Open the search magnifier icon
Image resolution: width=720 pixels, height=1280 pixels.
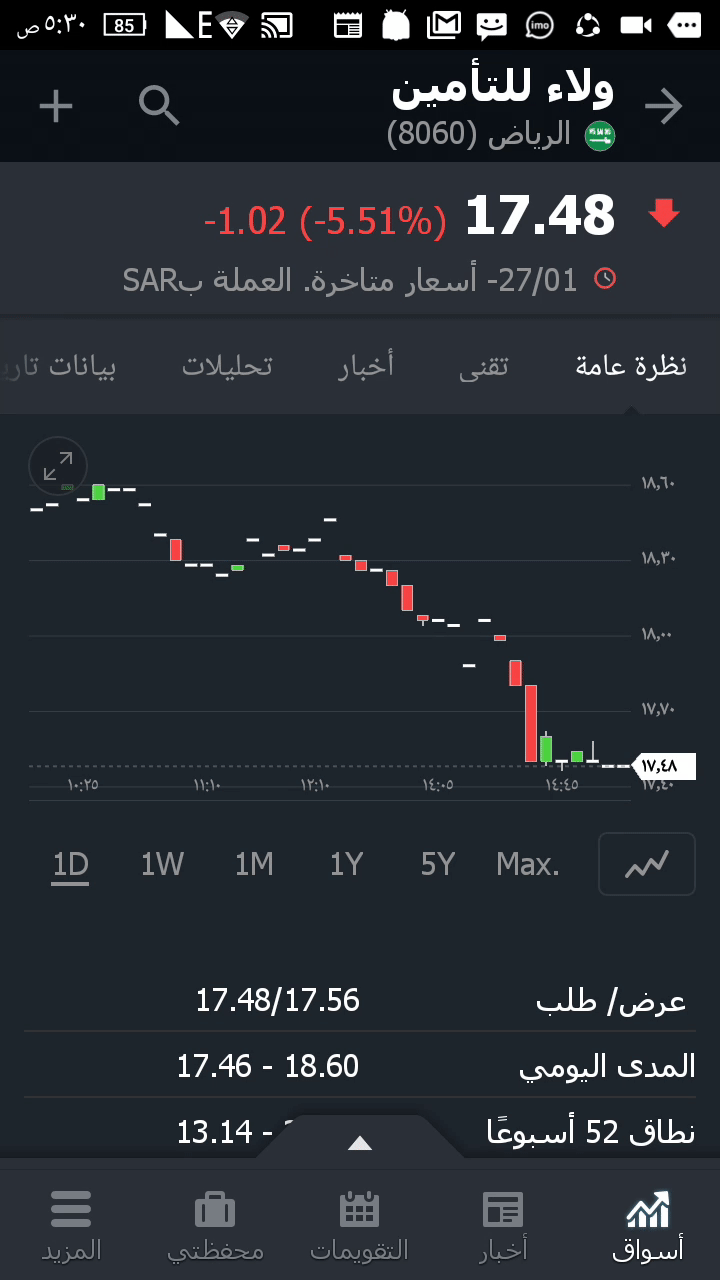[x=159, y=106]
